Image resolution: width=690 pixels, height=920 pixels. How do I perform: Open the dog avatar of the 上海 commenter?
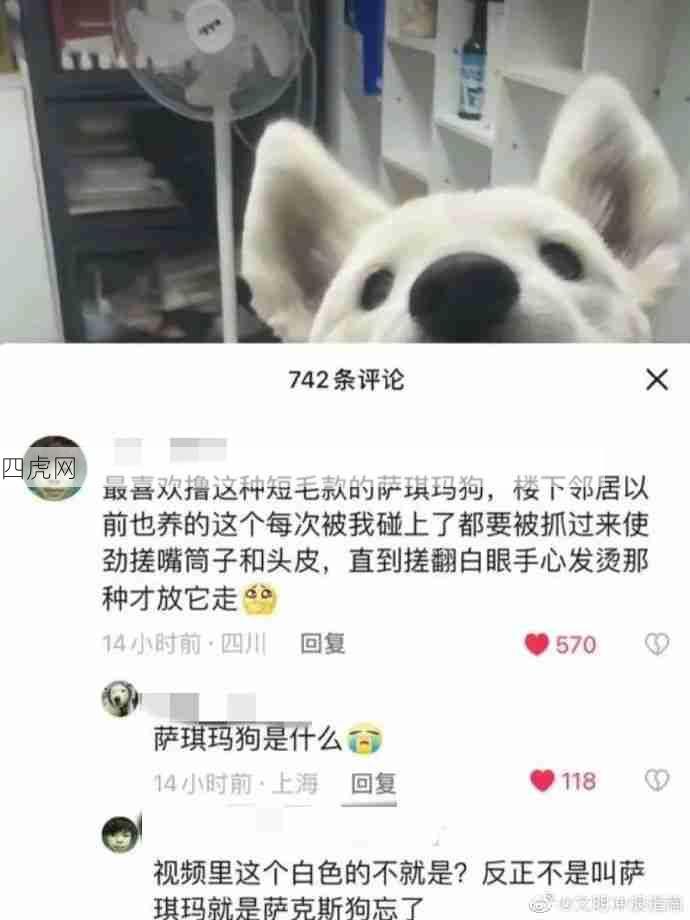point(121,698)
